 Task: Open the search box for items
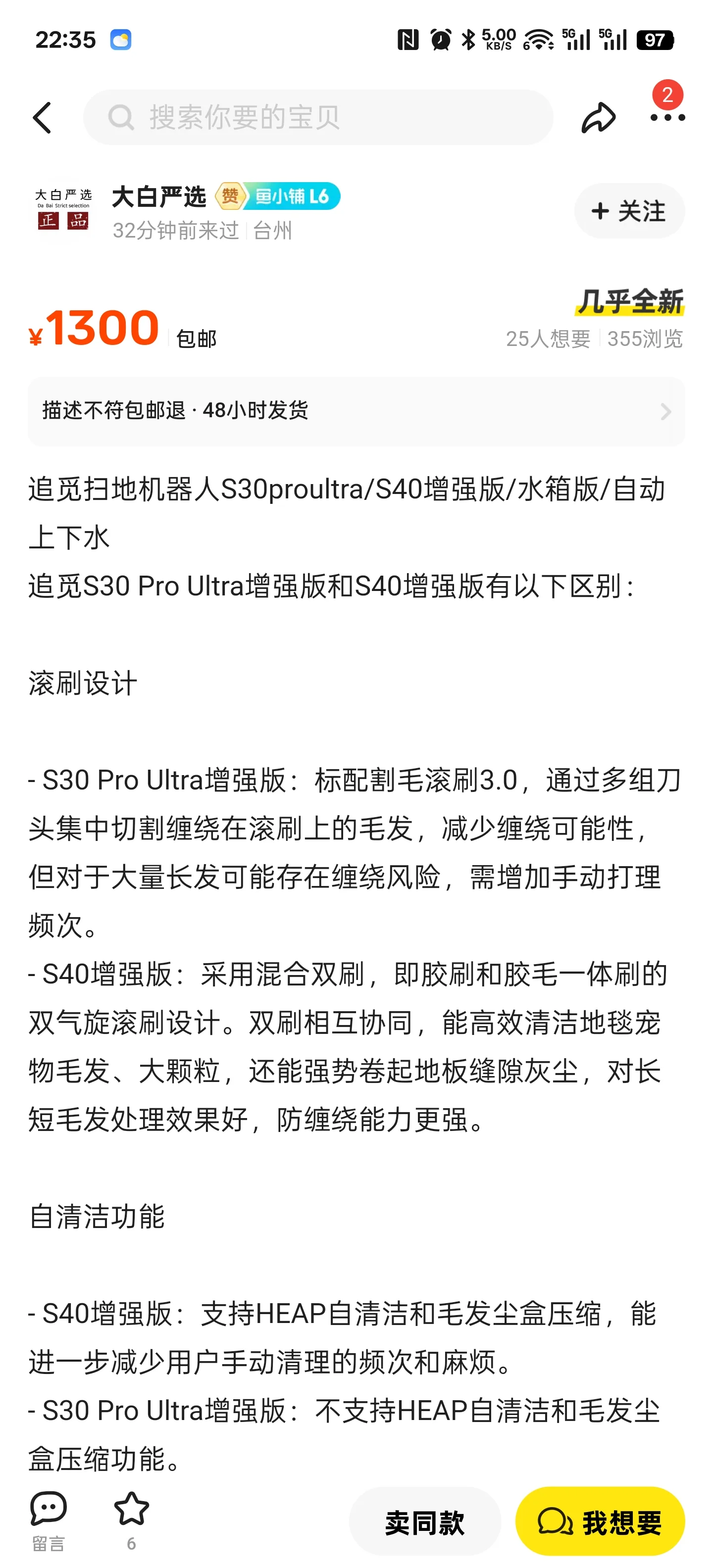pos(318,117)
